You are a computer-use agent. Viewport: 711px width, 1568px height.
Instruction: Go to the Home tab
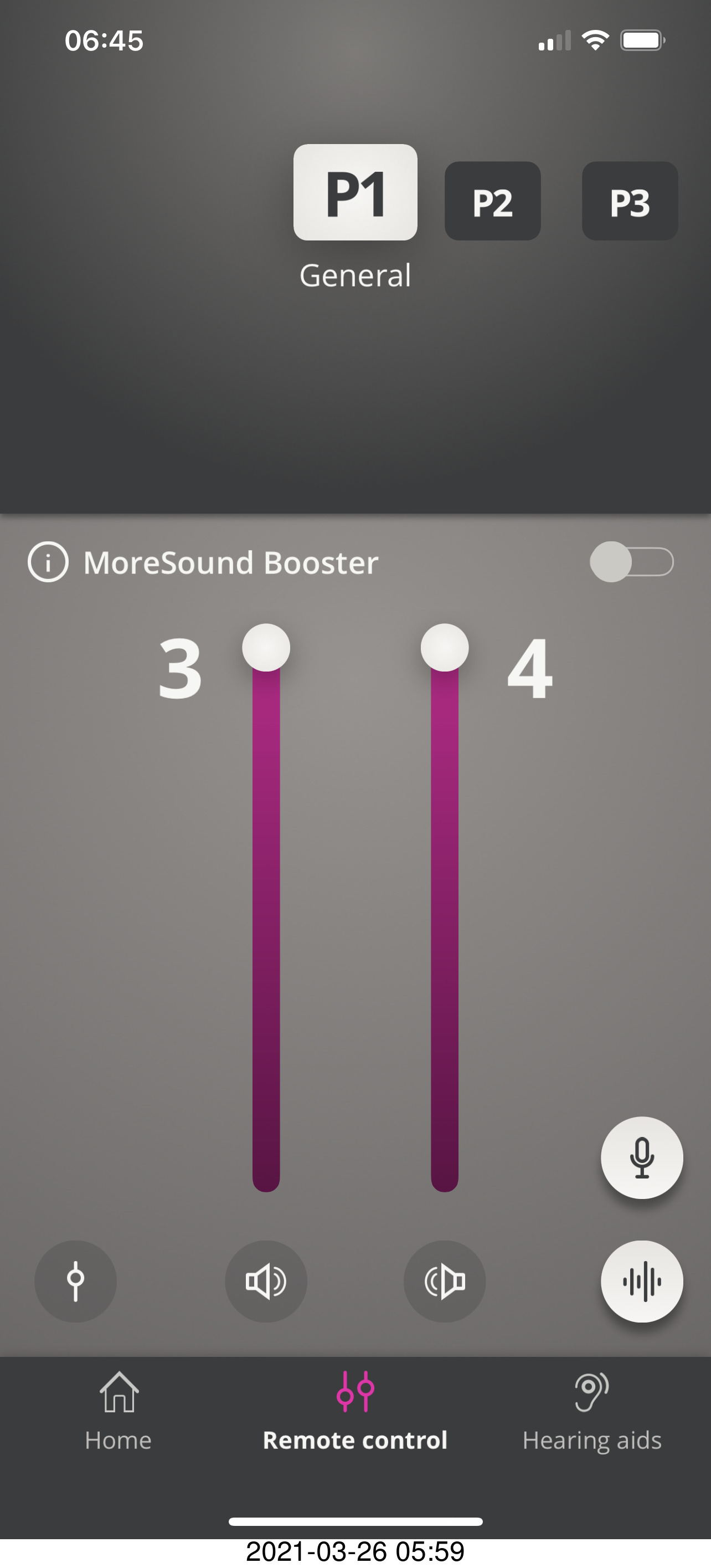pos(118,1412)
